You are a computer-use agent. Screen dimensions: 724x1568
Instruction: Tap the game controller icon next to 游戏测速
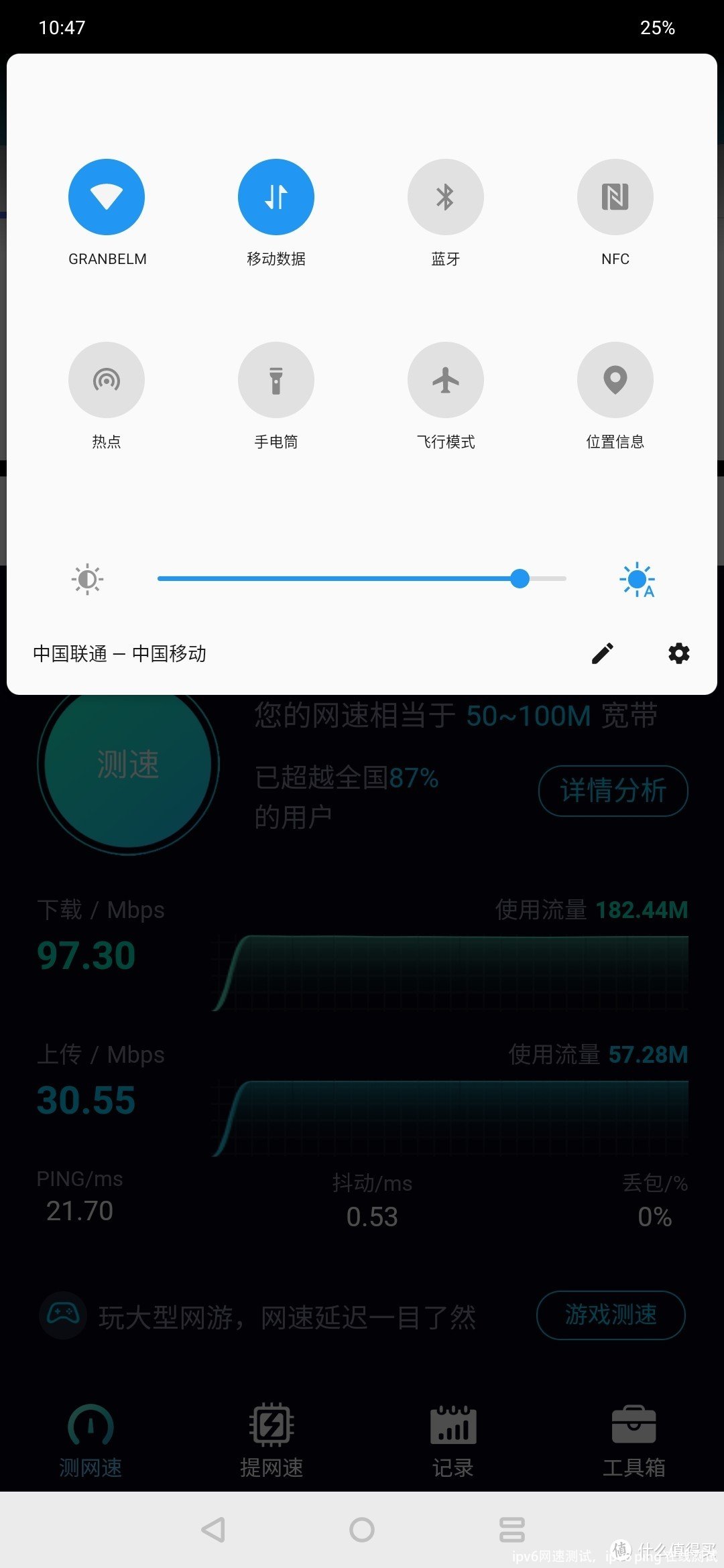click(x=62, y=1315)
